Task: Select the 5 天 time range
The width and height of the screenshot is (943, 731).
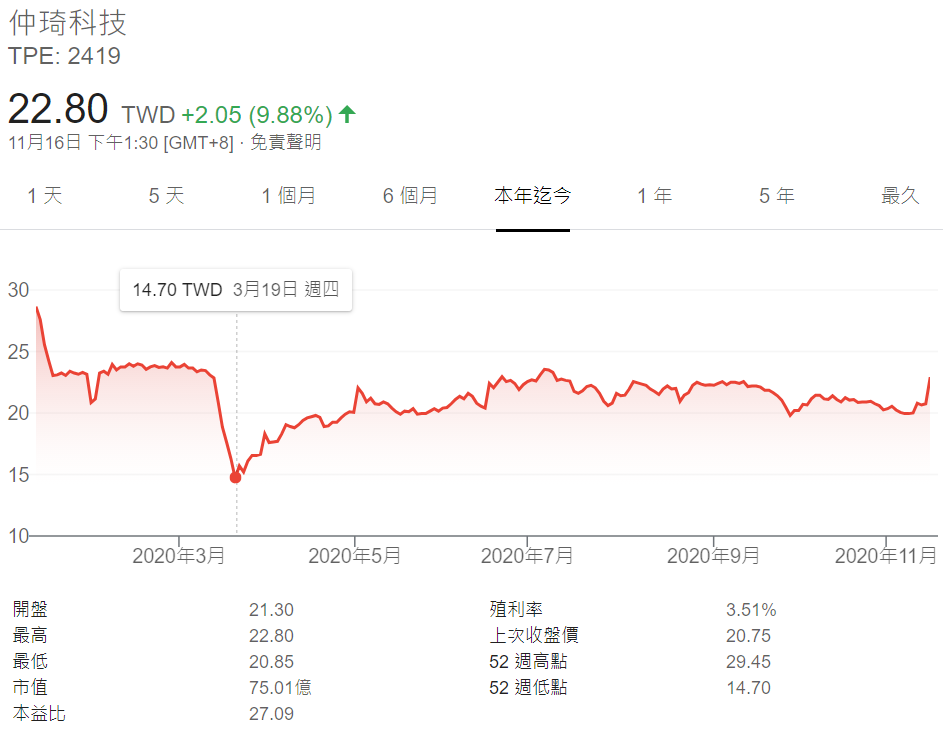Action: click(167, 196)
